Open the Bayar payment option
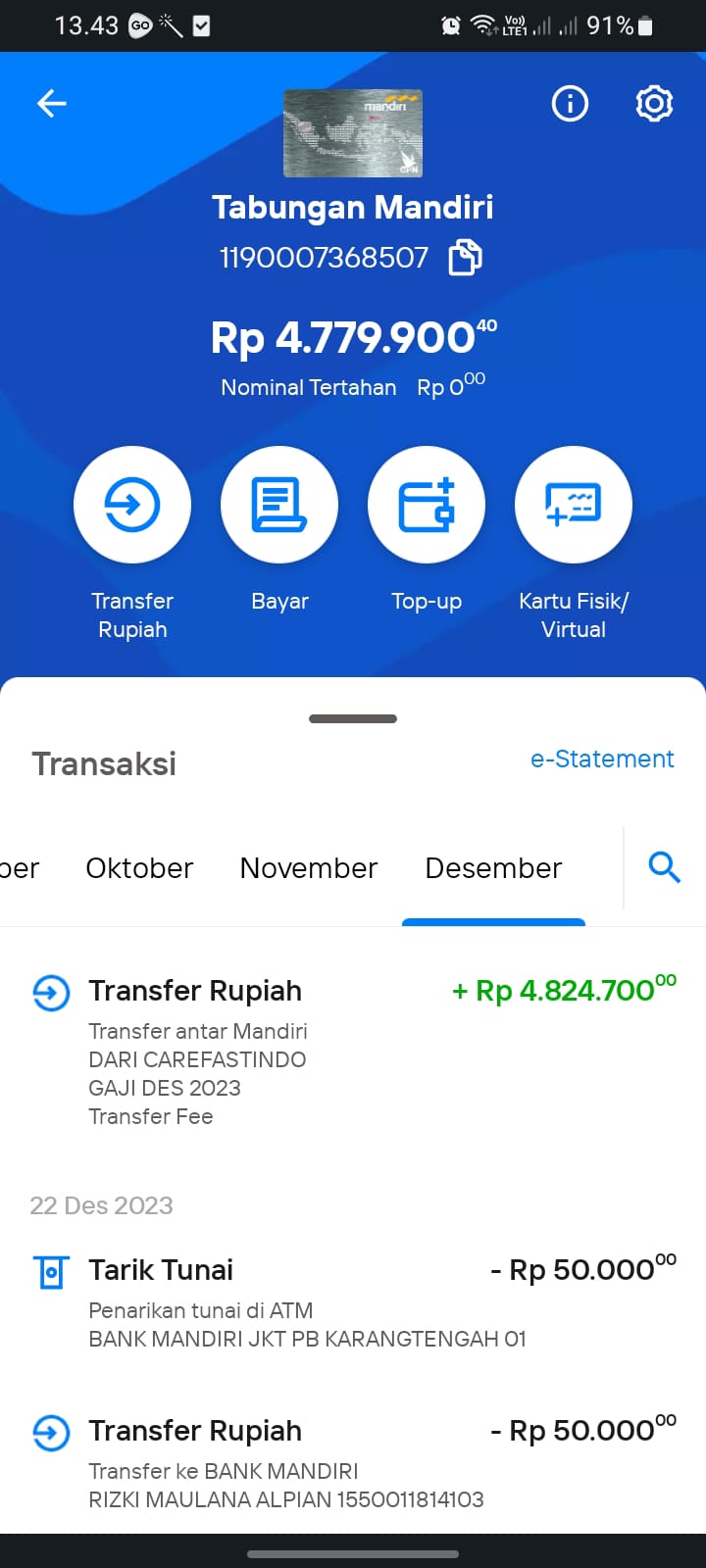 (279, 505)
